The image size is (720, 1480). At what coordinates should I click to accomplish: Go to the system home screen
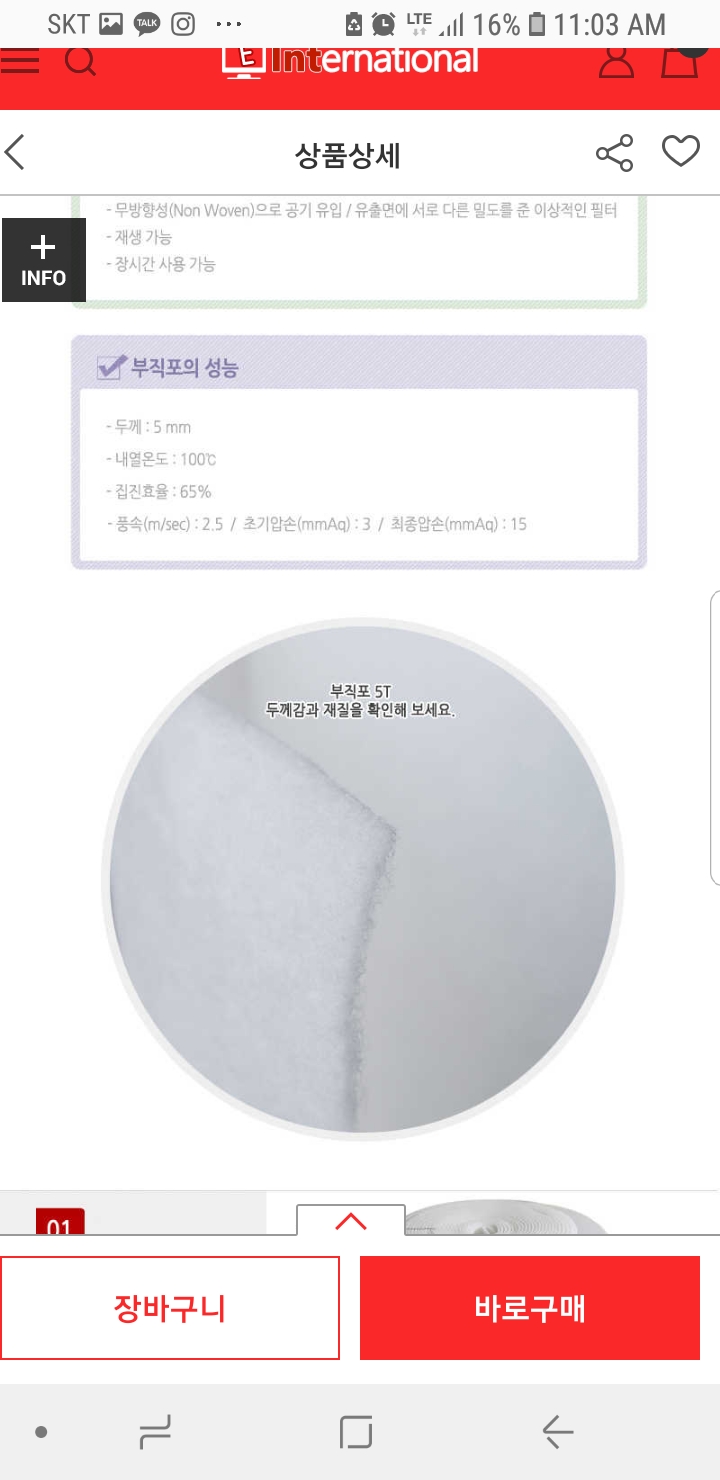356,1432
